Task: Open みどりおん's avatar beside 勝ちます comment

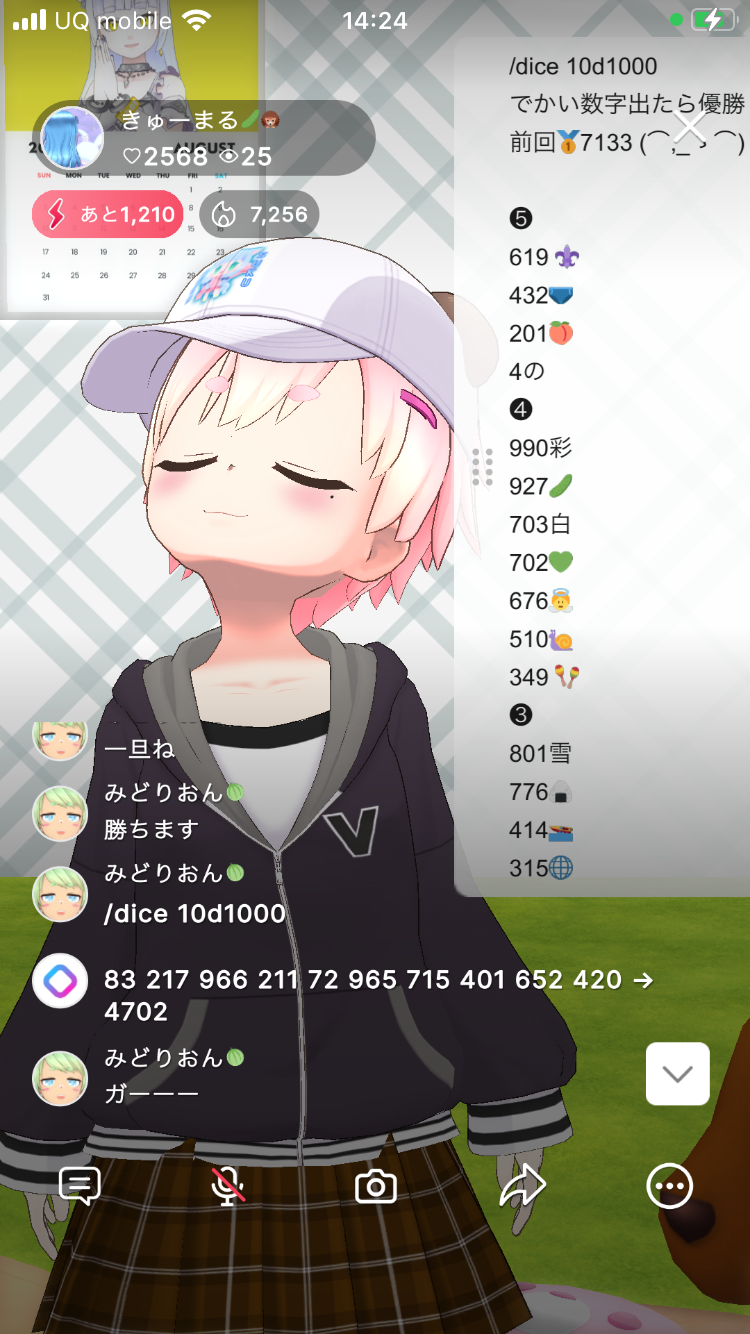Action: 60,812
